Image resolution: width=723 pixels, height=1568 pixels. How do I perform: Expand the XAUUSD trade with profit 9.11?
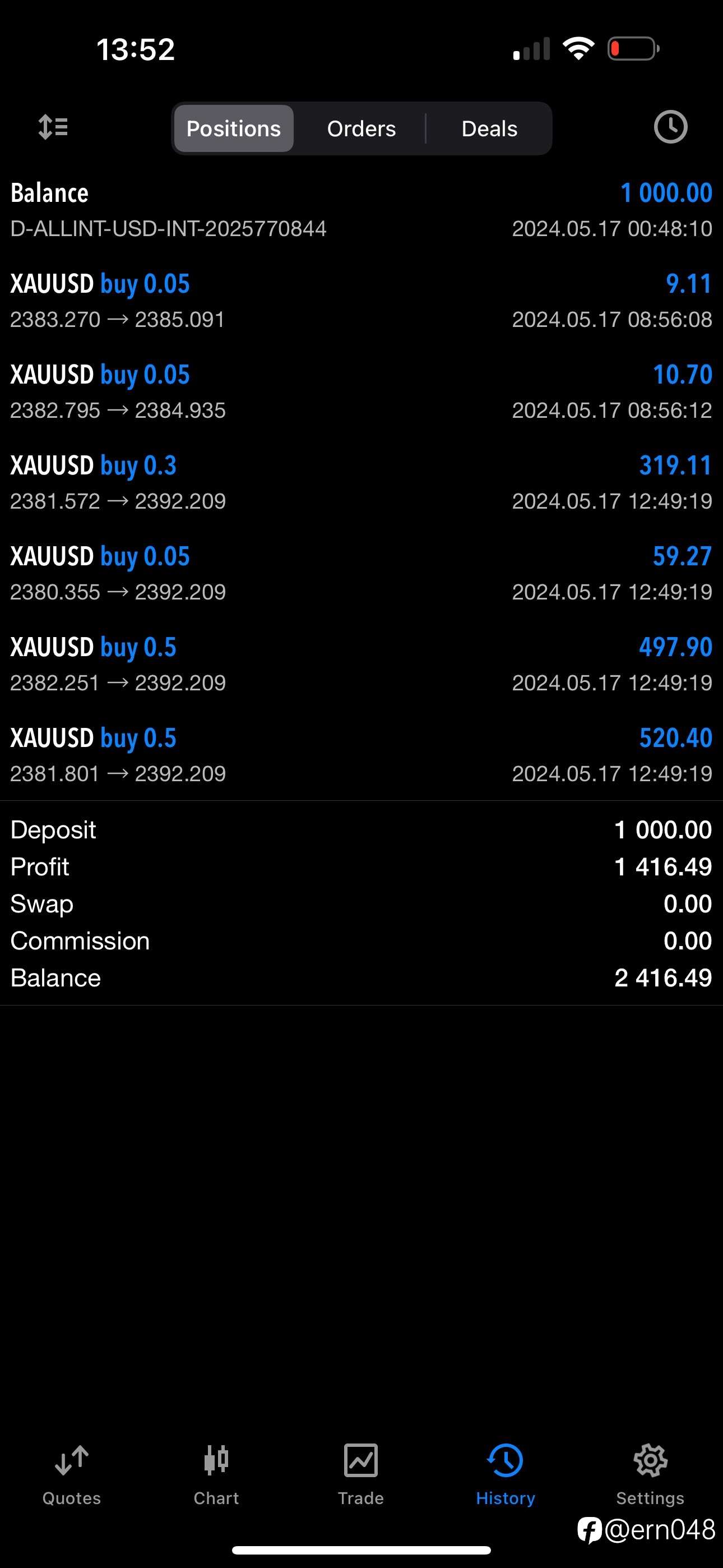[x=361, y=301]
